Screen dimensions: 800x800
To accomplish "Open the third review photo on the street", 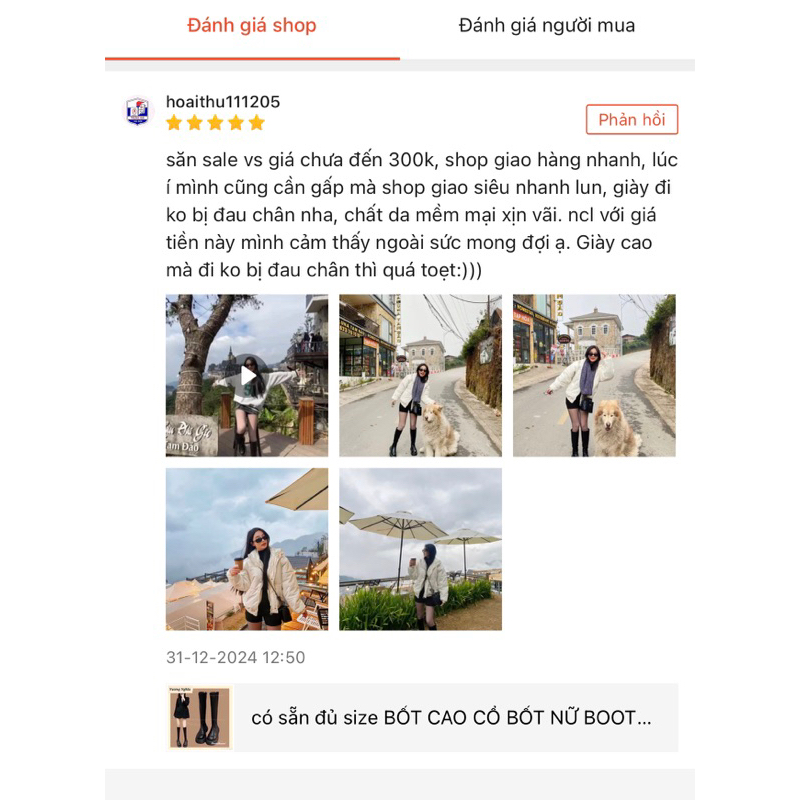I will point(594,376).
